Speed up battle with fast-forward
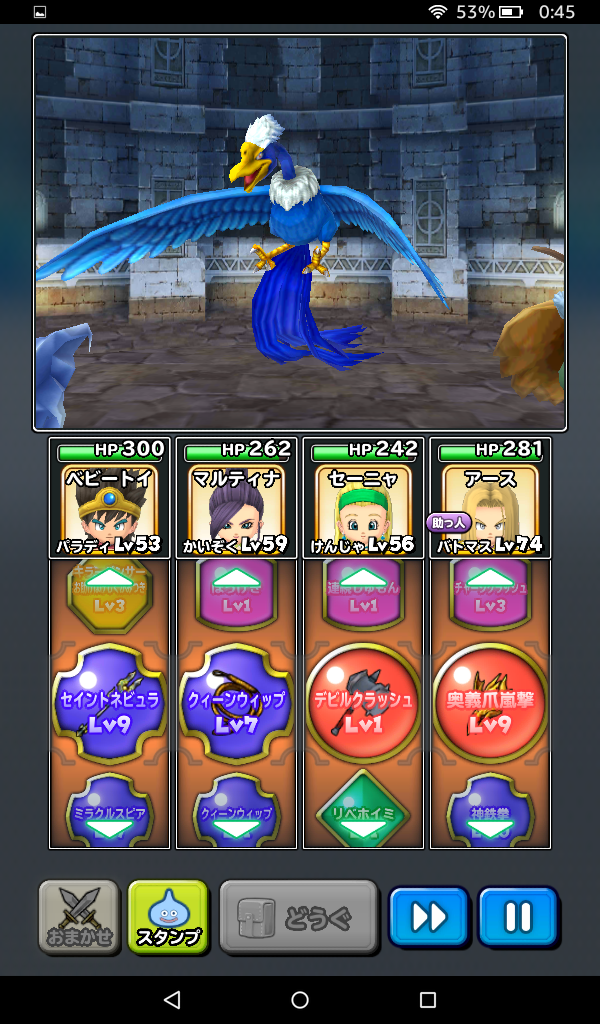 [x=428, y=916]
